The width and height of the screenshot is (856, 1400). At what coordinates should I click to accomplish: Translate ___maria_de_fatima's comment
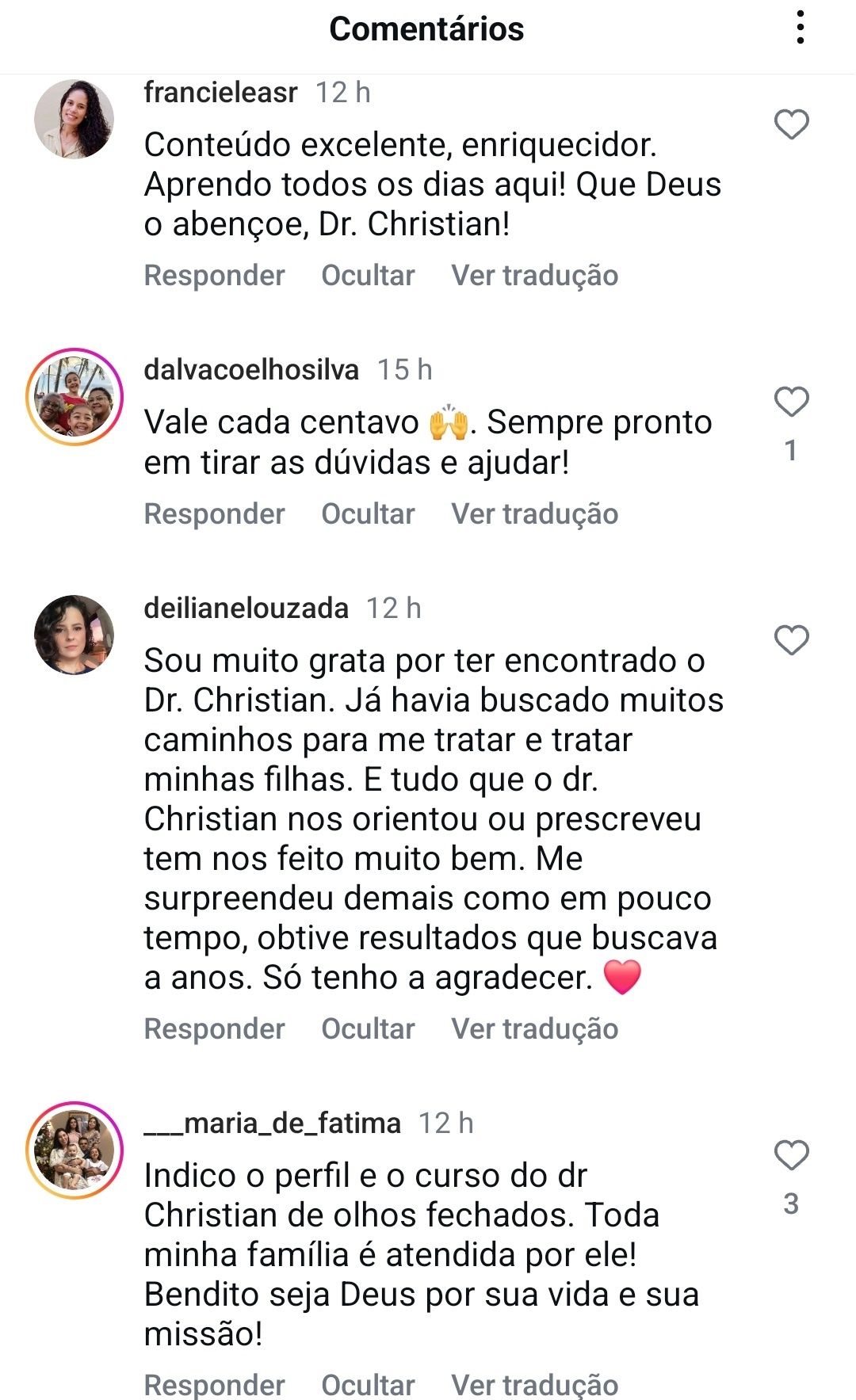[535, 1385]
